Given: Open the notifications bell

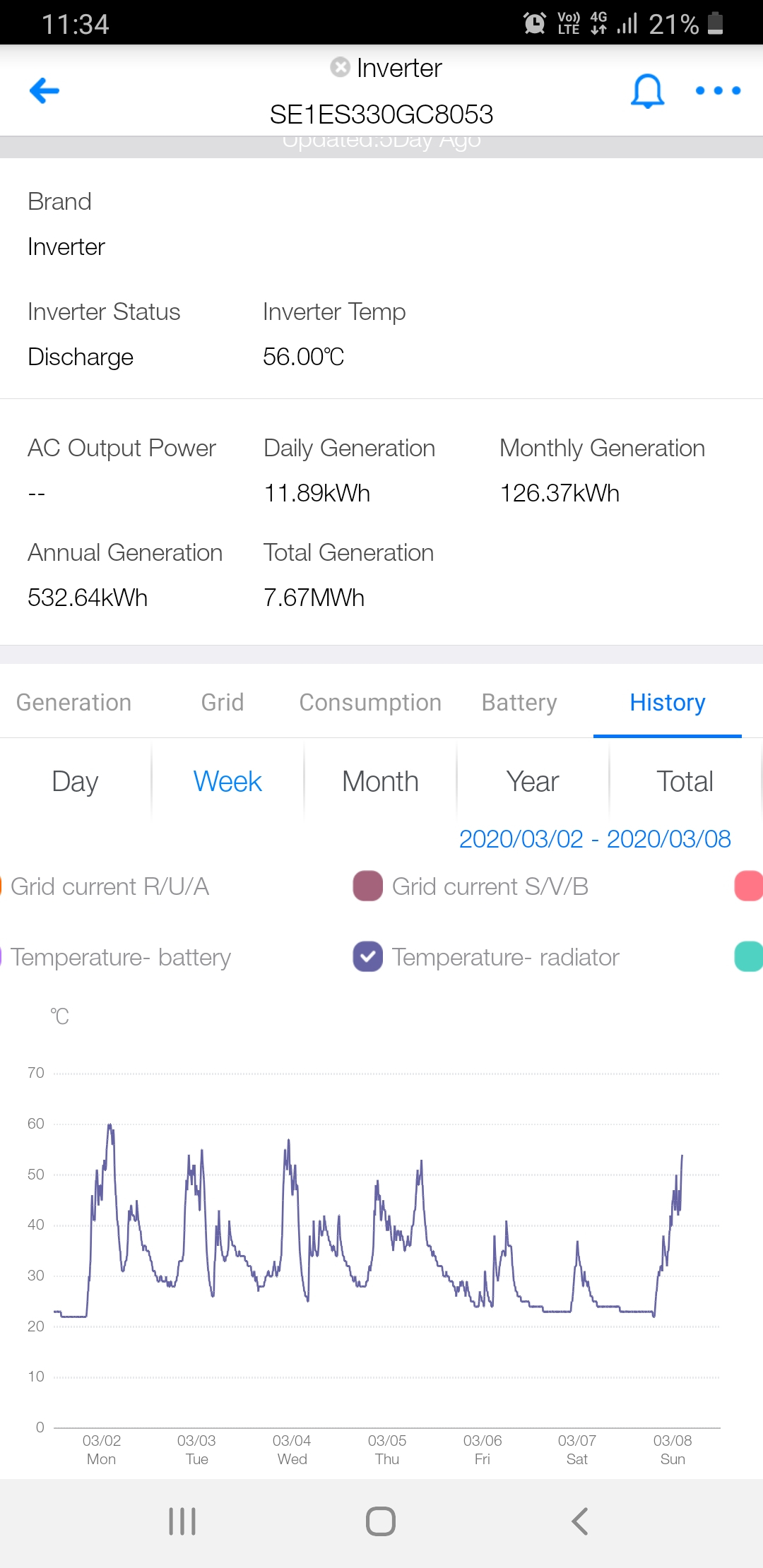Looking at the screenshot, I should (647, 90).
